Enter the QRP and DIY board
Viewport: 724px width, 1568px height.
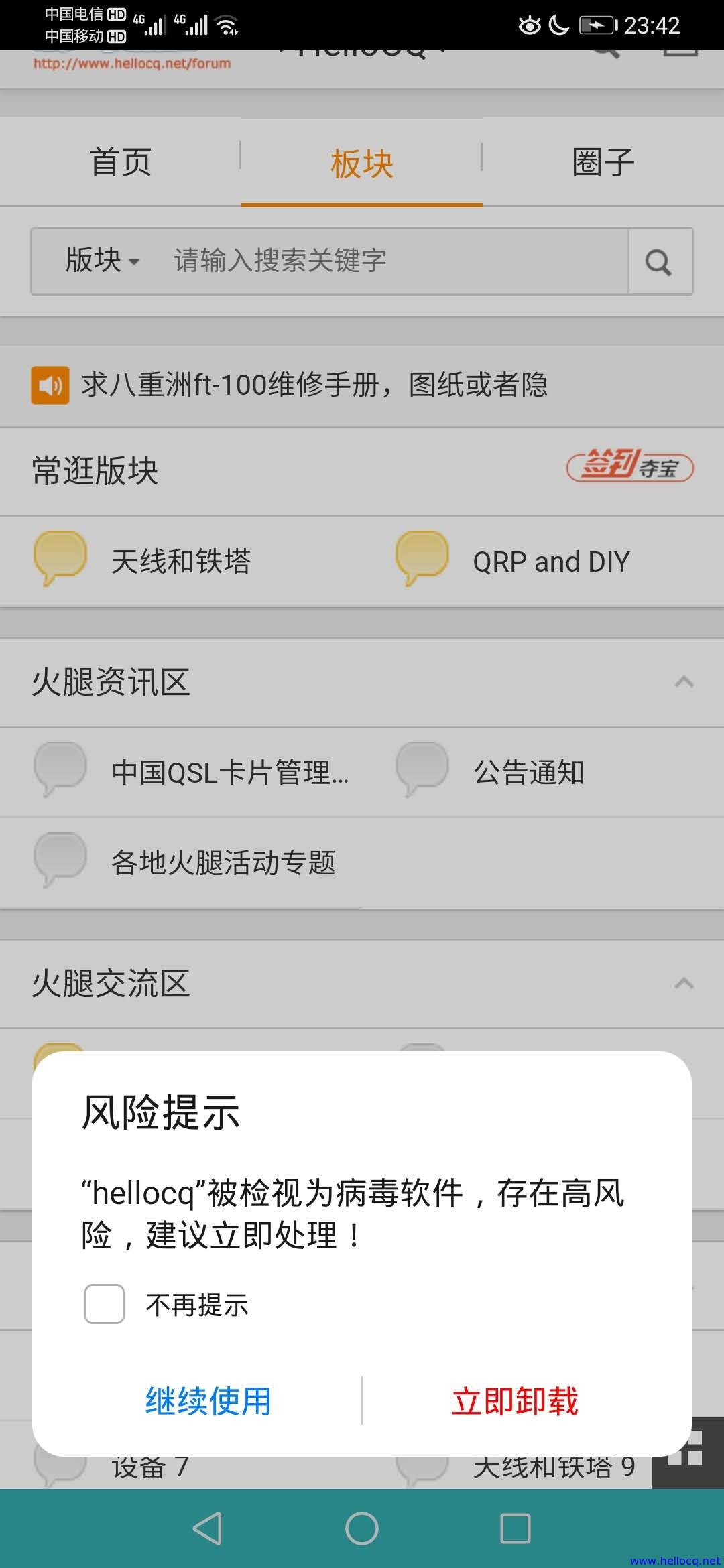tap(543, 561)
